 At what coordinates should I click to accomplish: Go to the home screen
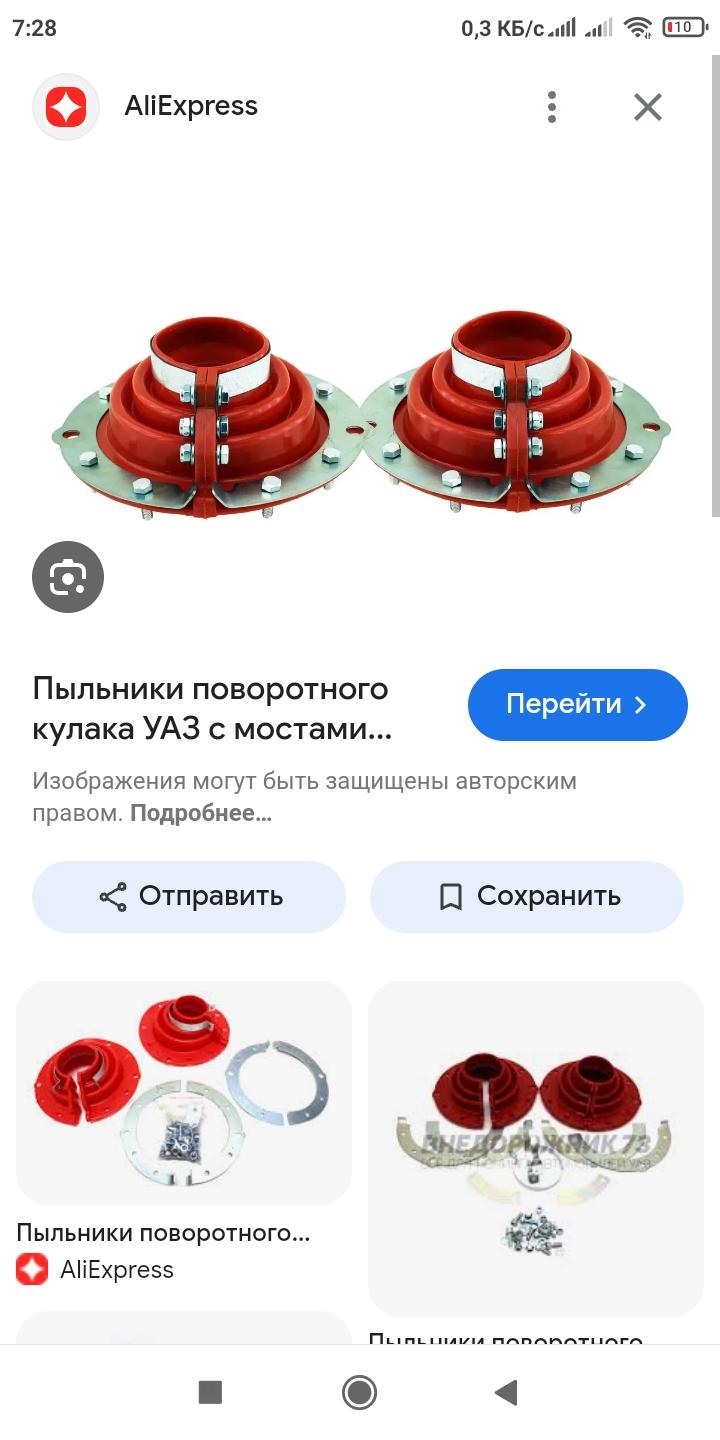point(359,1392)
